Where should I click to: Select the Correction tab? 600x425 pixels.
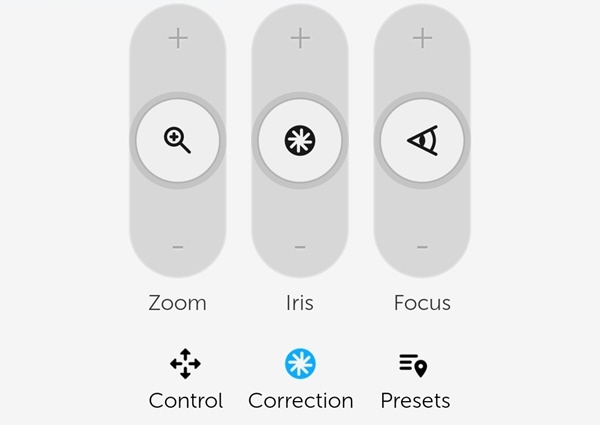click(x=300, y=379)
